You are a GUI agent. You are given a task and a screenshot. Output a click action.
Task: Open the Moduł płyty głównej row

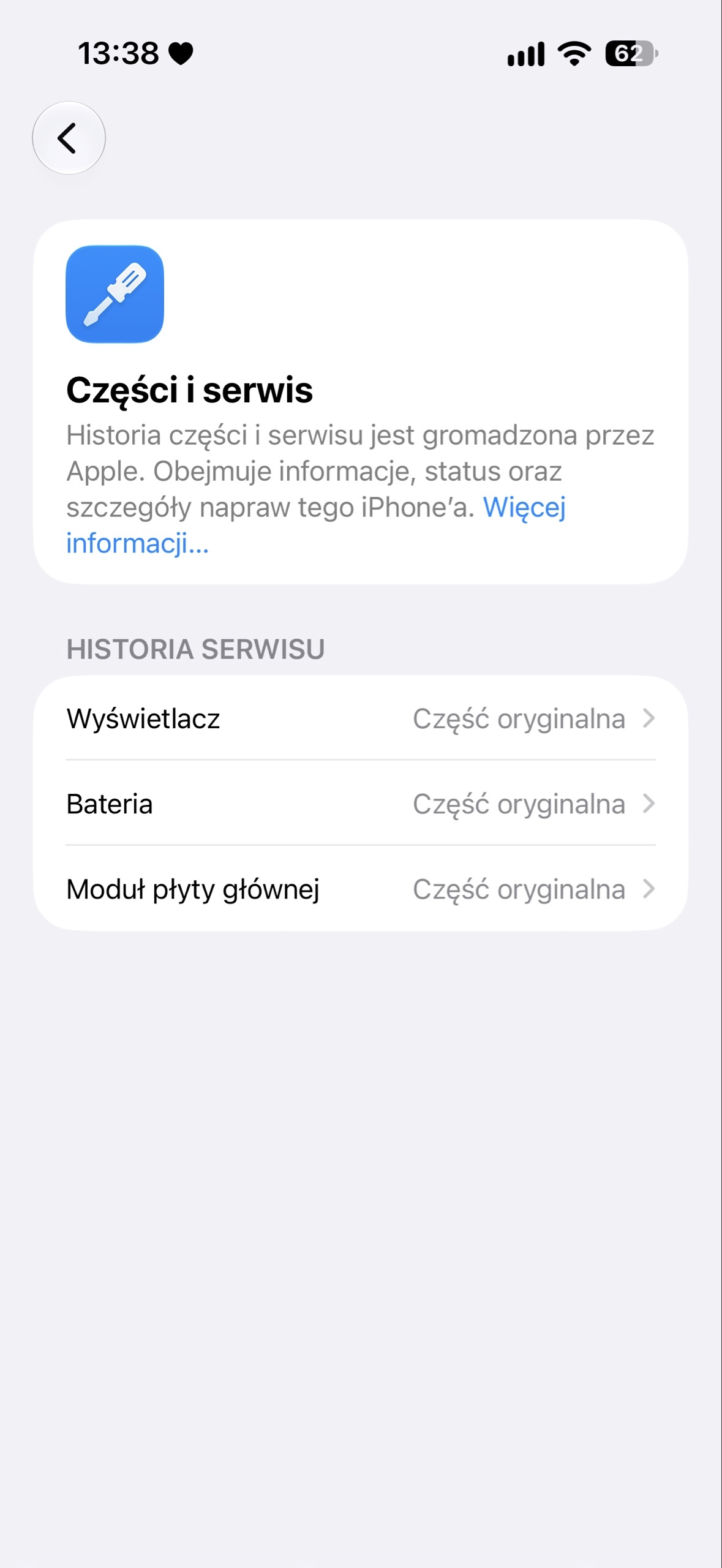coord(361,889)
